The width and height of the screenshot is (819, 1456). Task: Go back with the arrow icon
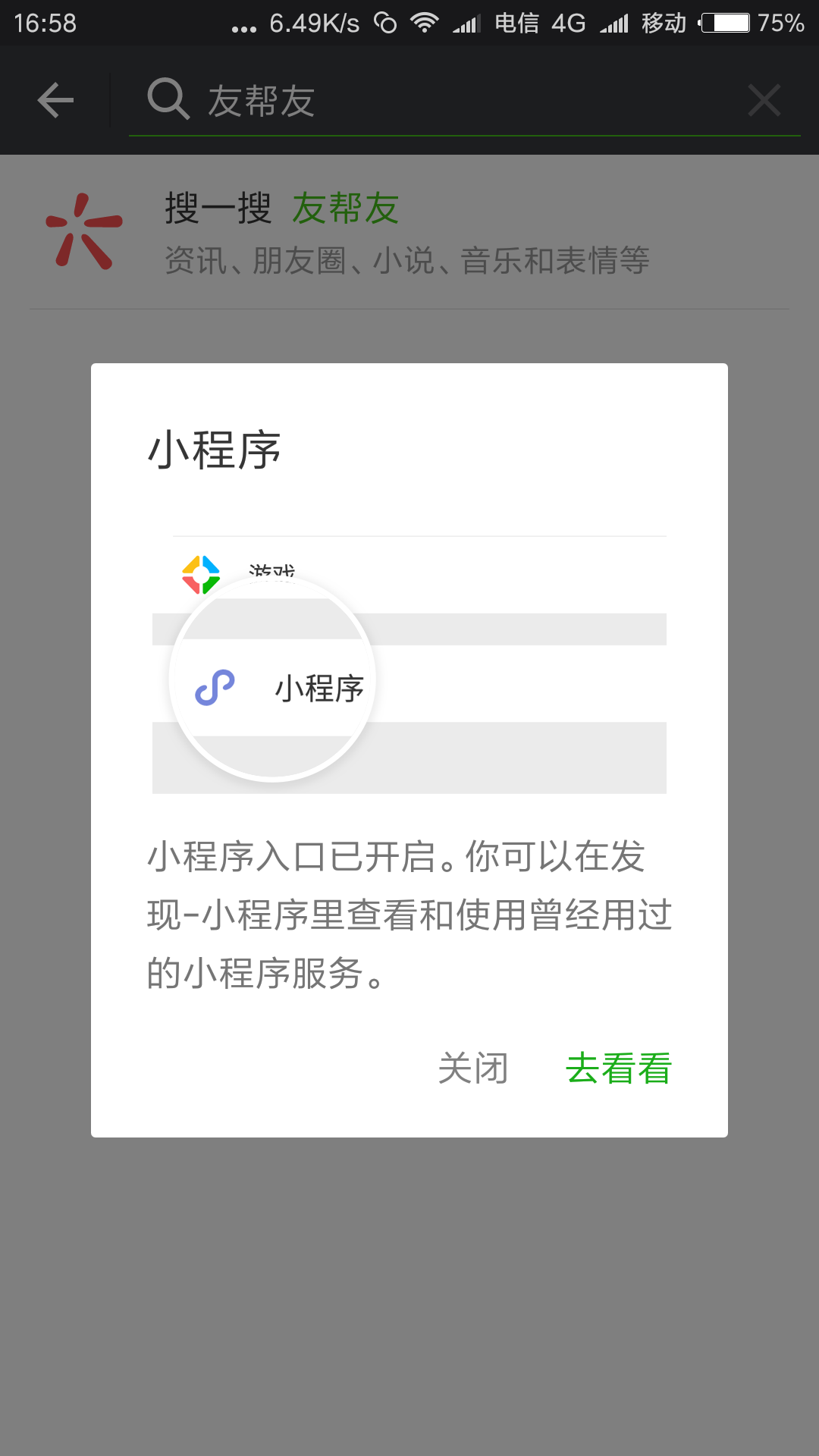pos(55,100)
